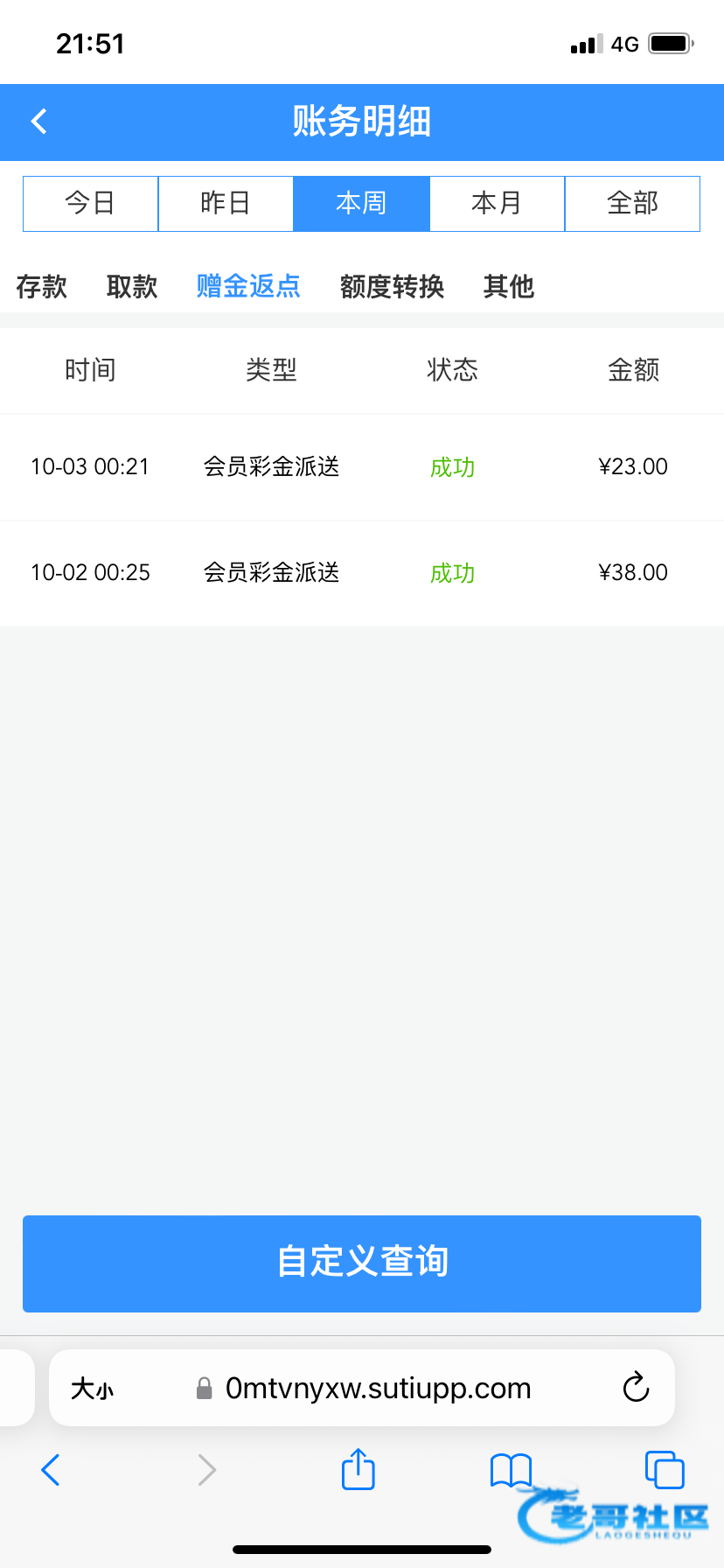Viewport: 724px width, 1568px height.
Task: Switch to the 本月 filter
Action: tap(497, 204)
